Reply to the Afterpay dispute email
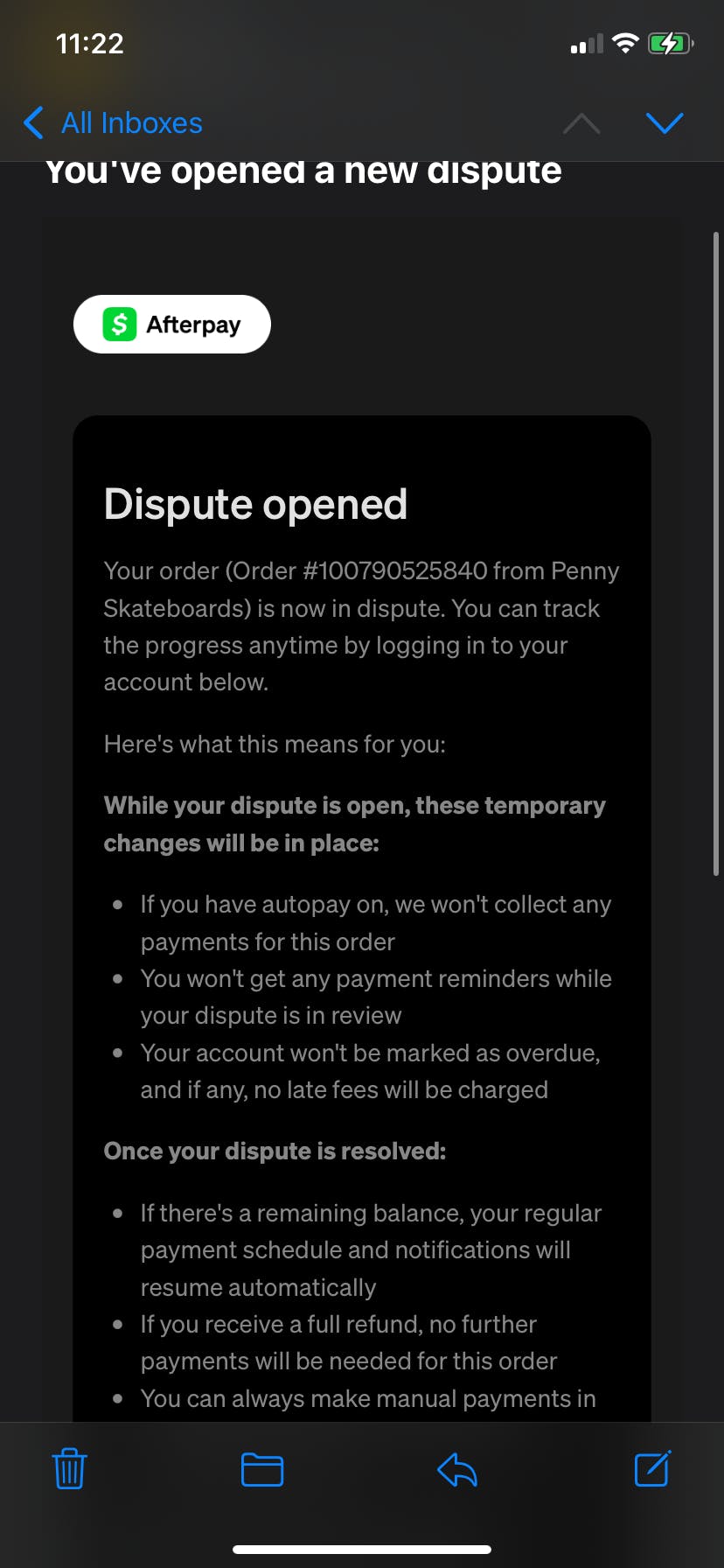 456,1469
